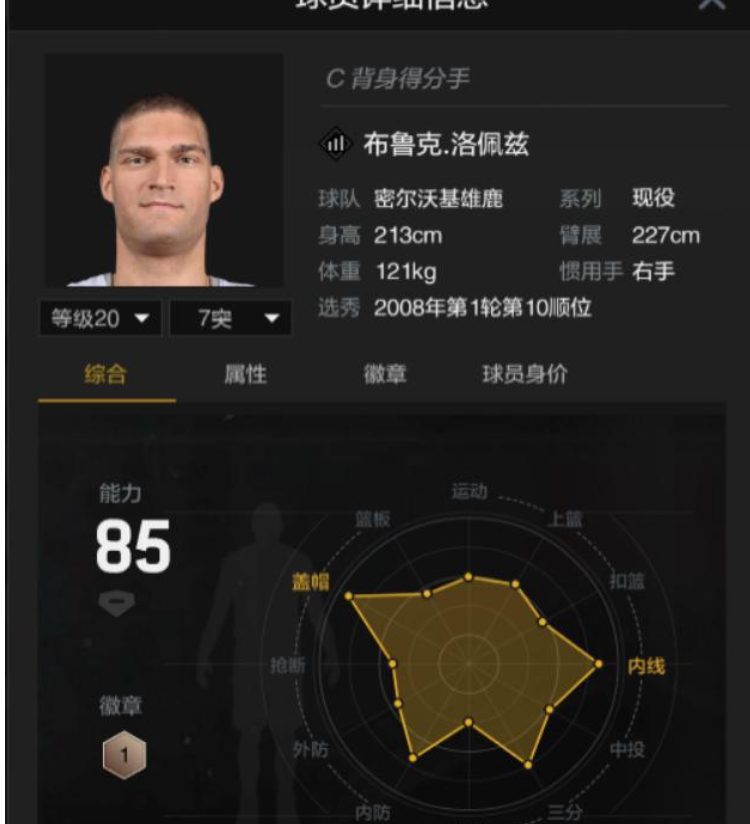Tap the badge icon under 徽章
Screen dimensions: 750x824
point(124,757)
